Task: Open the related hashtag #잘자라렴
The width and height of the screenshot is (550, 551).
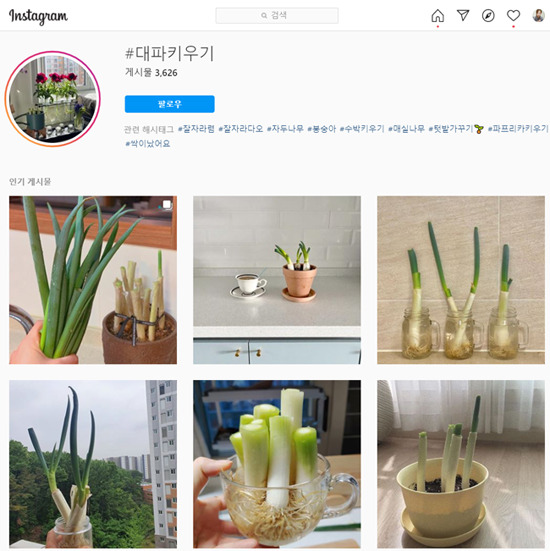Action: 196,129
